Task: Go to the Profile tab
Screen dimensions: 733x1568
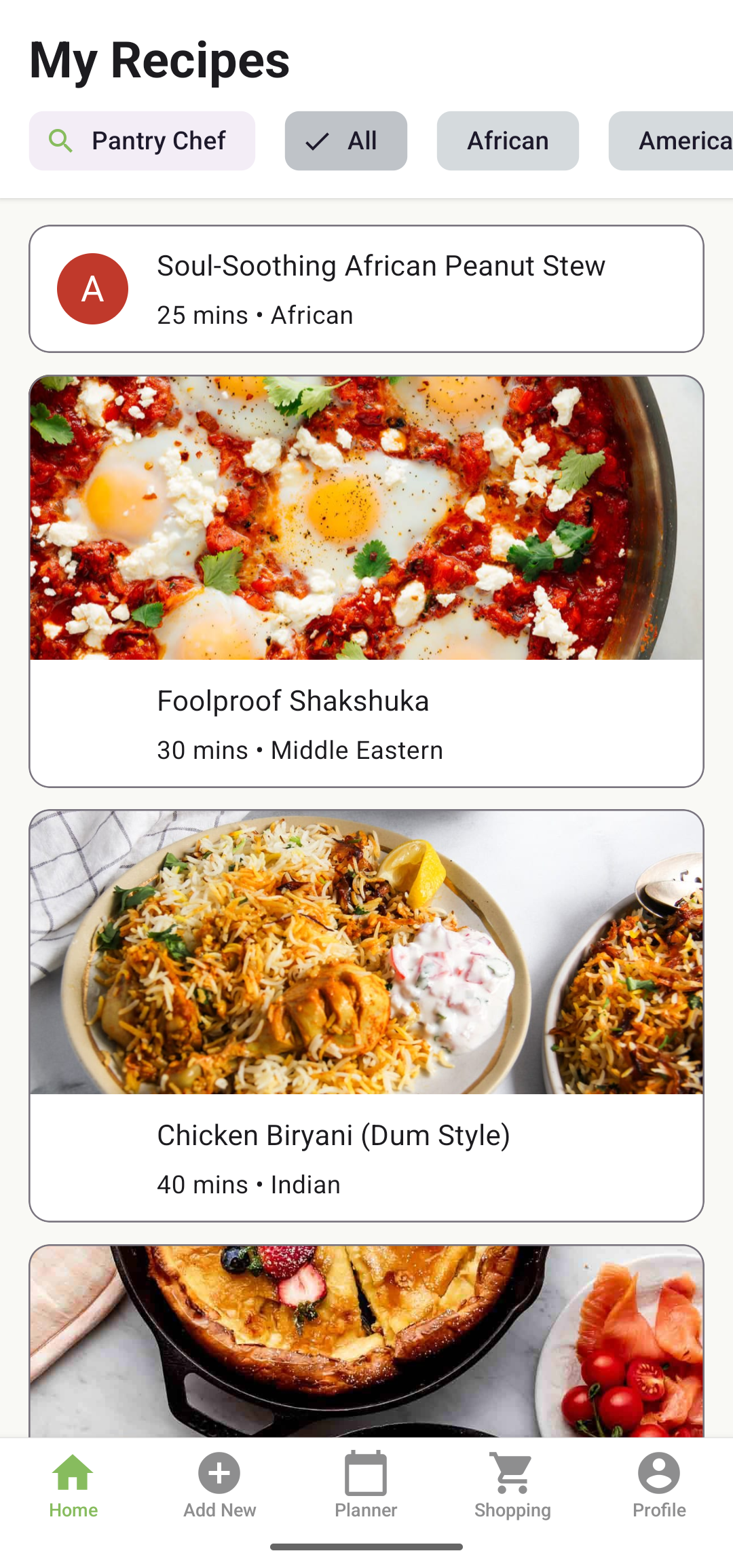Action: tap(659, 1485)
